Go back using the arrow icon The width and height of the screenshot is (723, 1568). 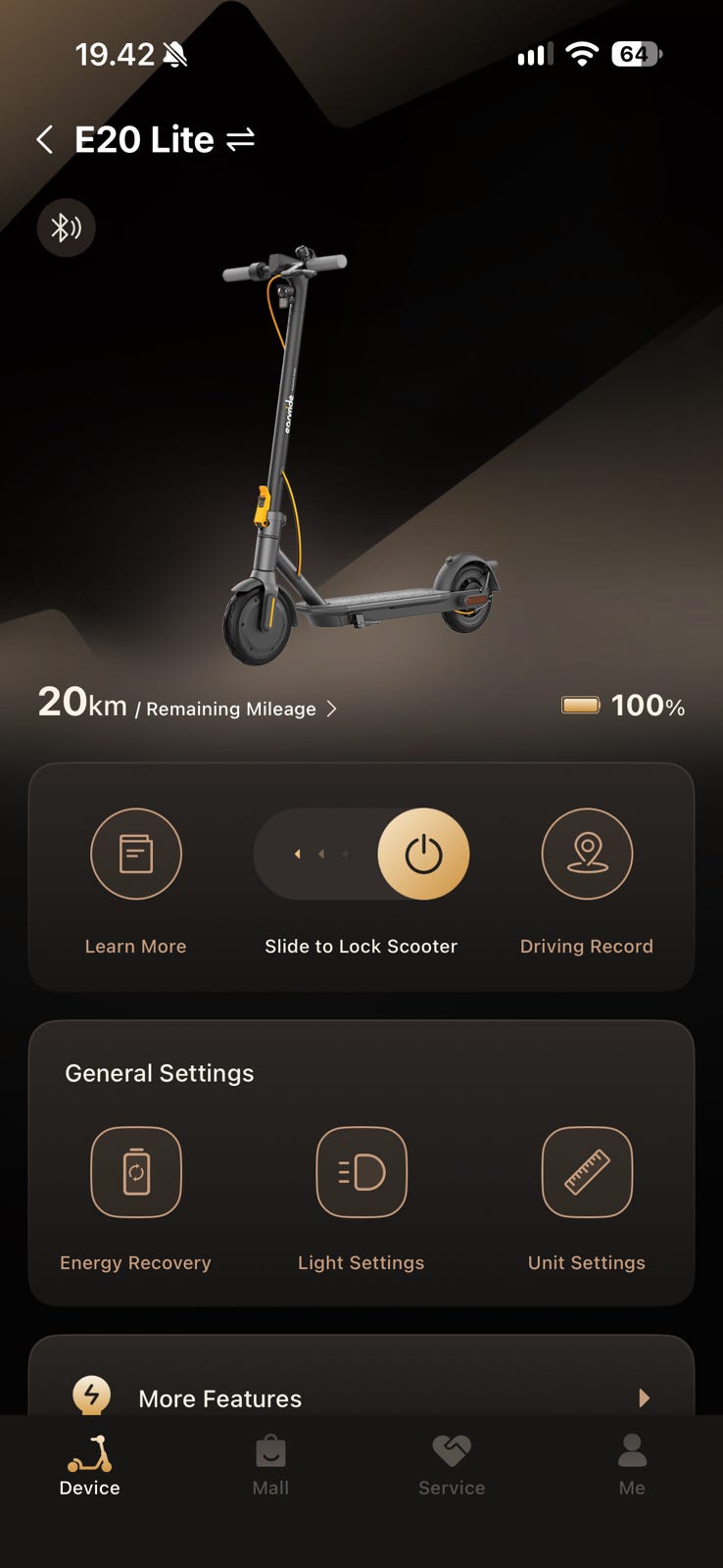(x=45, y=139)
